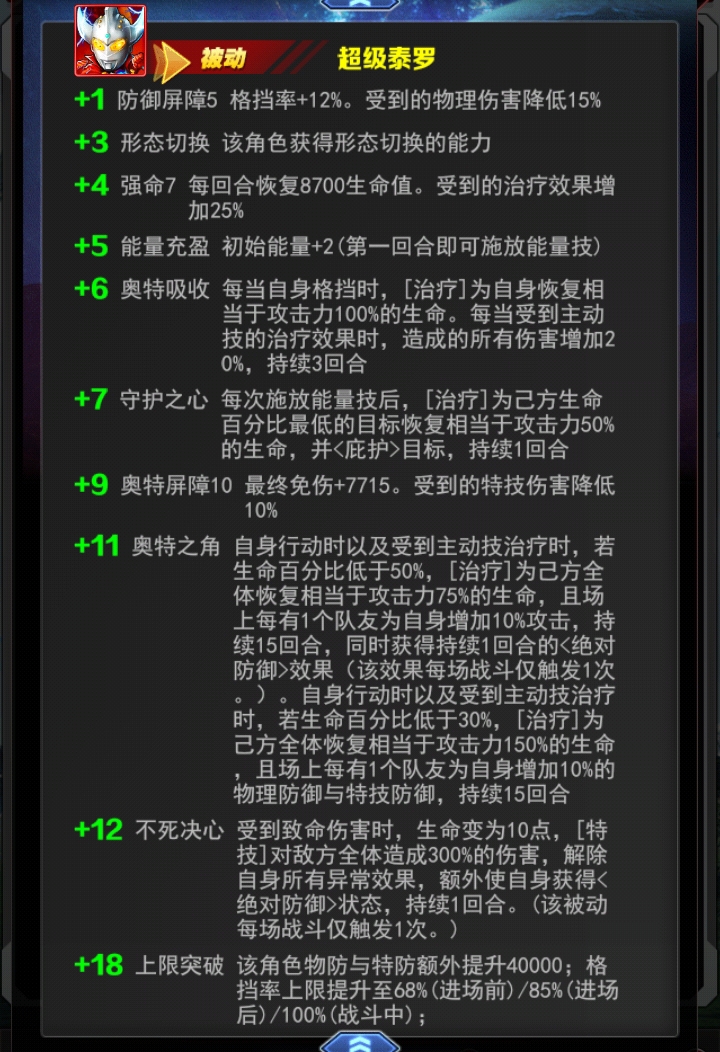Image resolution: width=720 pixels, height=1052 pixels.
Task: Tap the 超级泰罗 character avatar
Action: pos(110,41)
